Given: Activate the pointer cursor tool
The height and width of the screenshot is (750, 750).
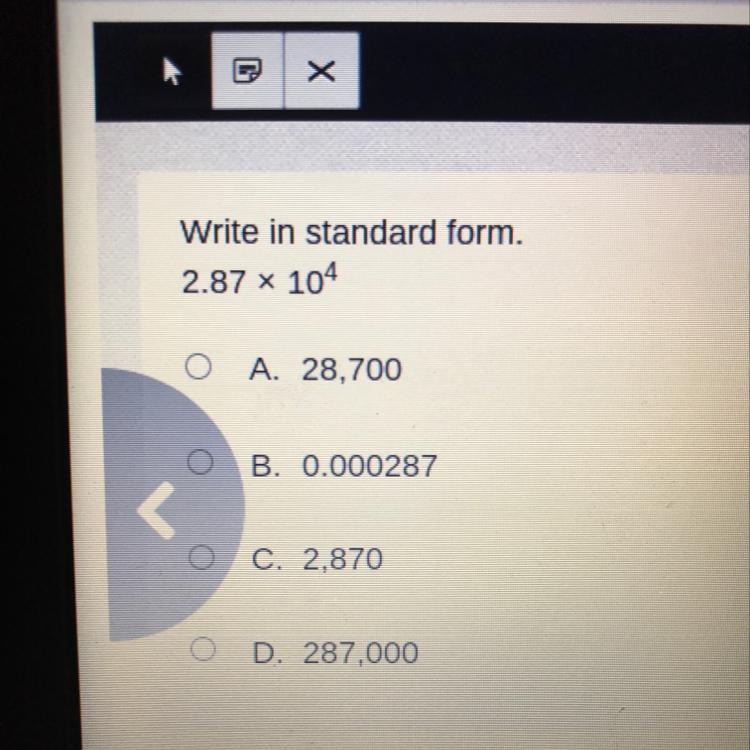Looking at the screenshot, I should point(172,71).
